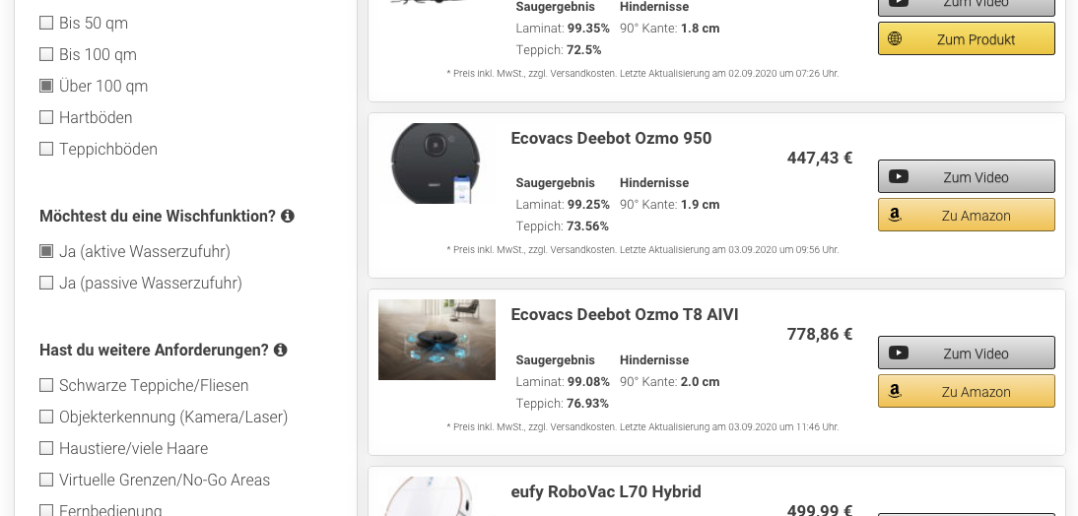The image size is (1078, 516).
Task: Watch video for Ecovacs Deebot Ozmo 950
Action: pyautogui.click(x=966, y=177)
